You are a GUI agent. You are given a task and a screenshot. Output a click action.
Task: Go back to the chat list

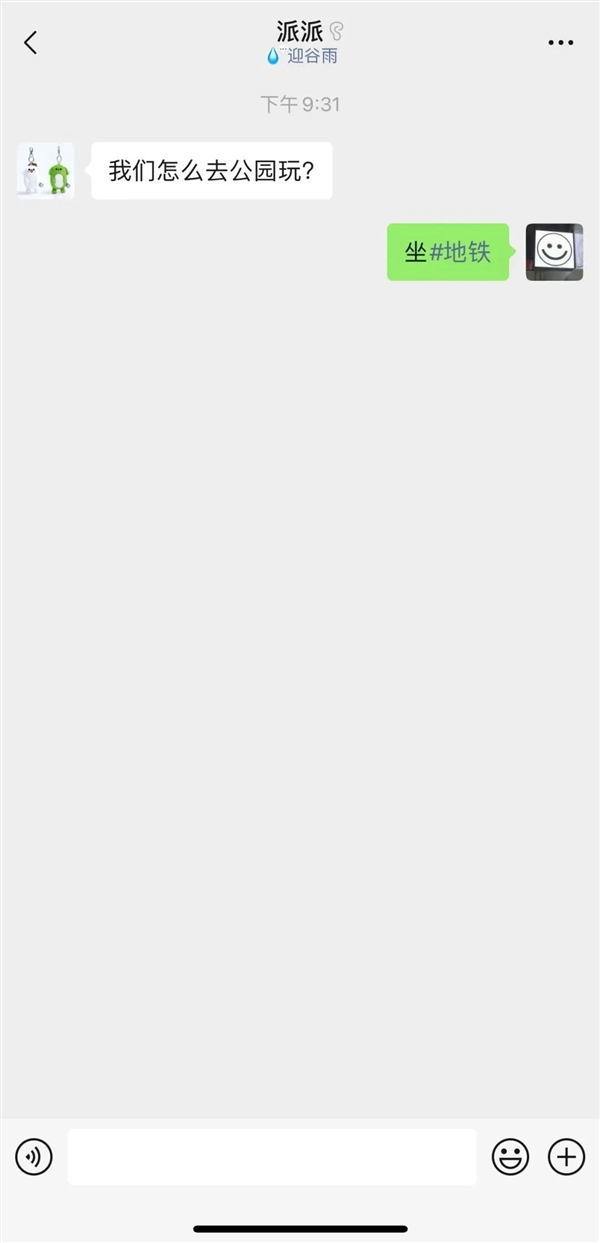30,42
